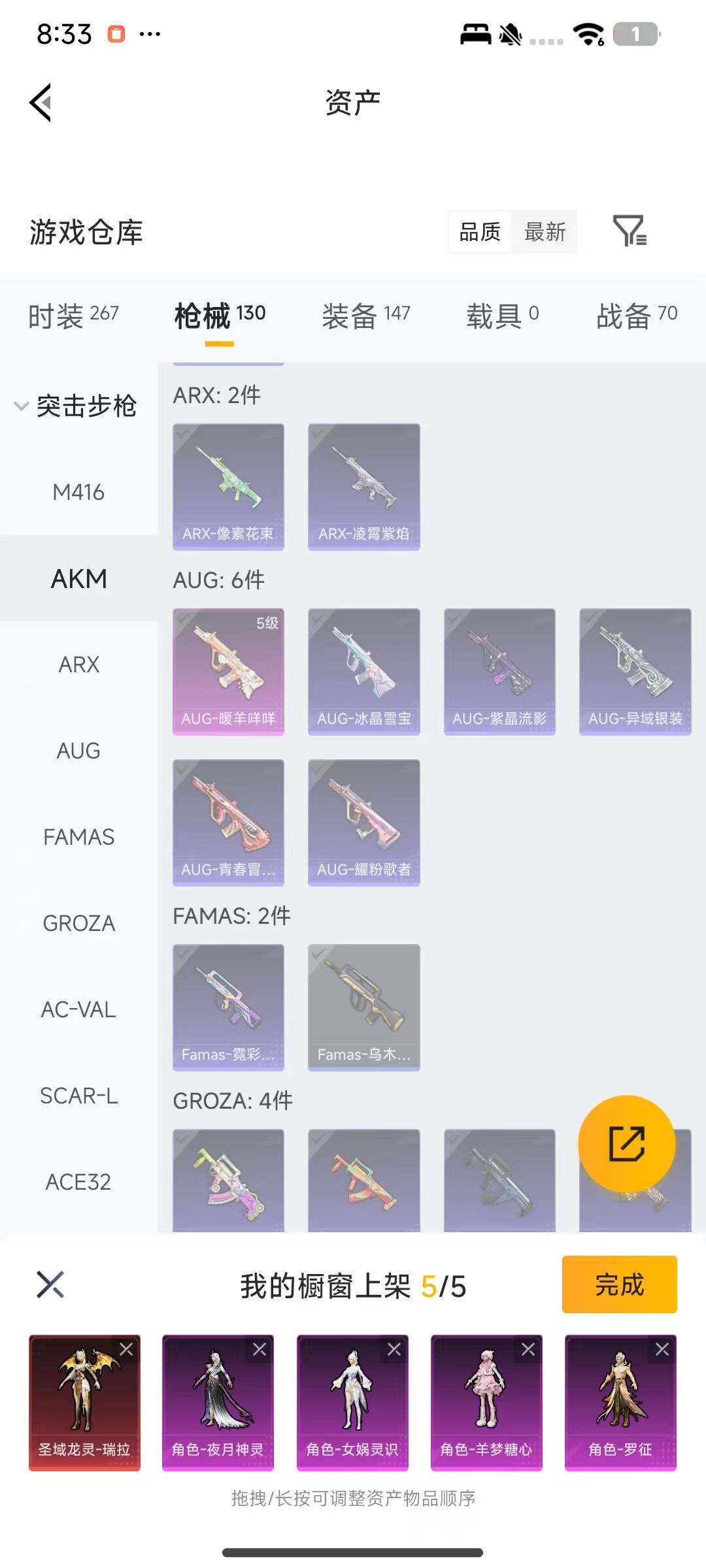Pick the AUG-暖羊咩咩 skin
Viewport: 706px width, 1568px height.
click(228, 672)
